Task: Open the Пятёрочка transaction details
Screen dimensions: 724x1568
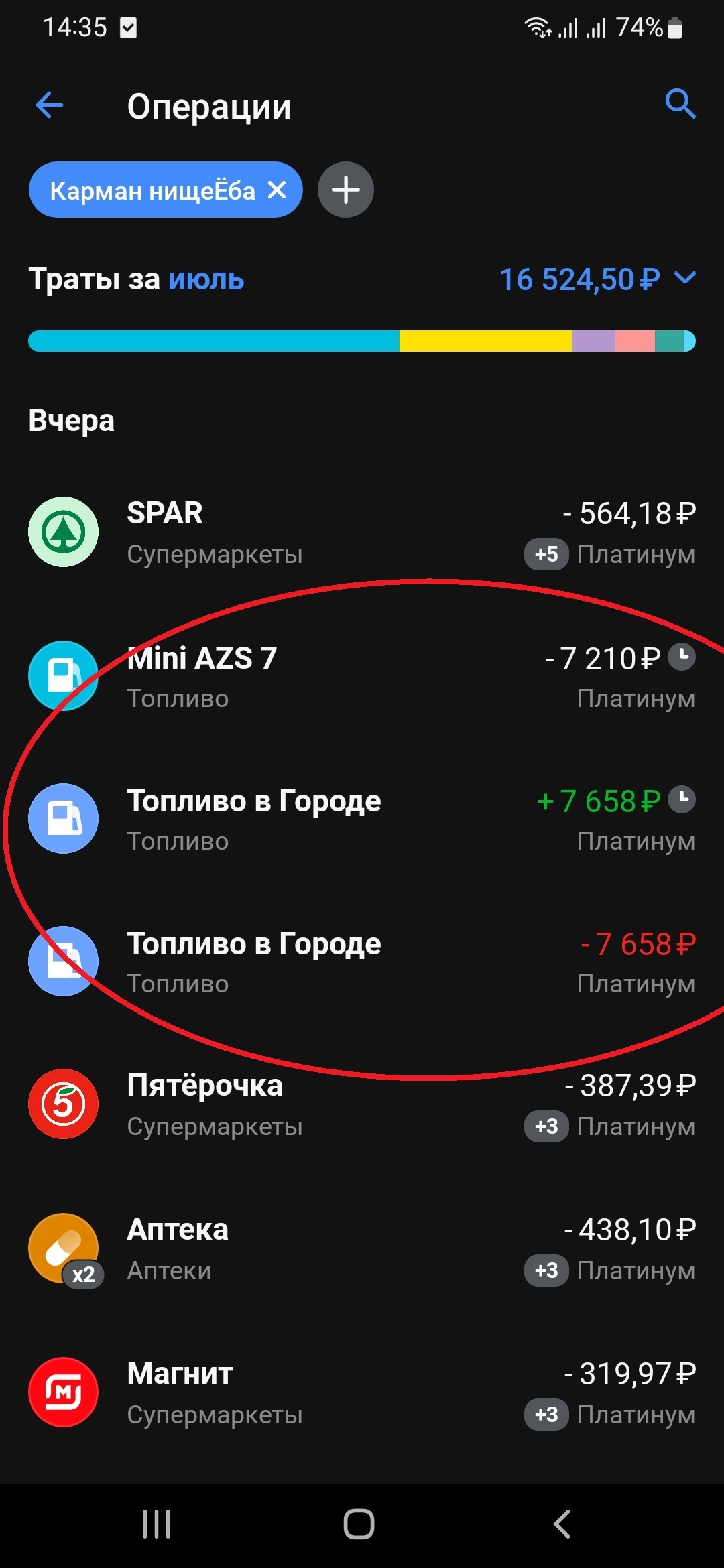Action: [362, 1105]
